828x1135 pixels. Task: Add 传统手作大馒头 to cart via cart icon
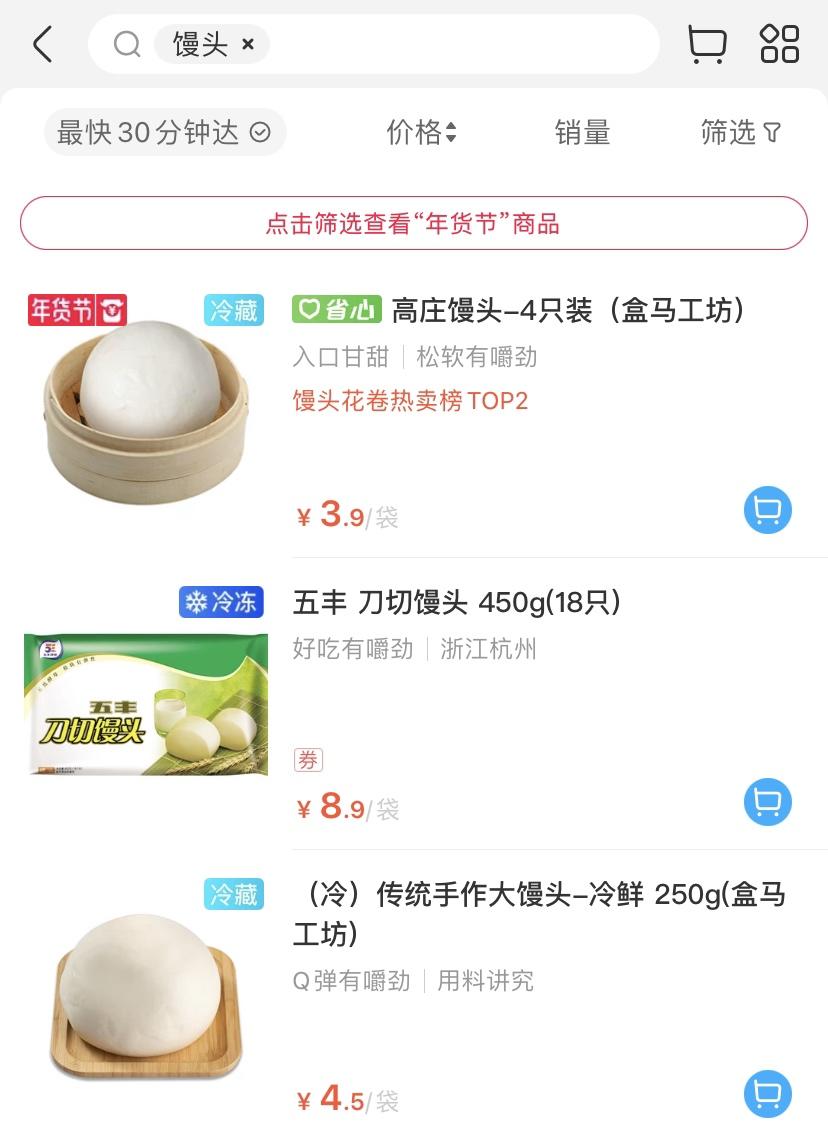pyautogui.click(x=767, y=1094)
